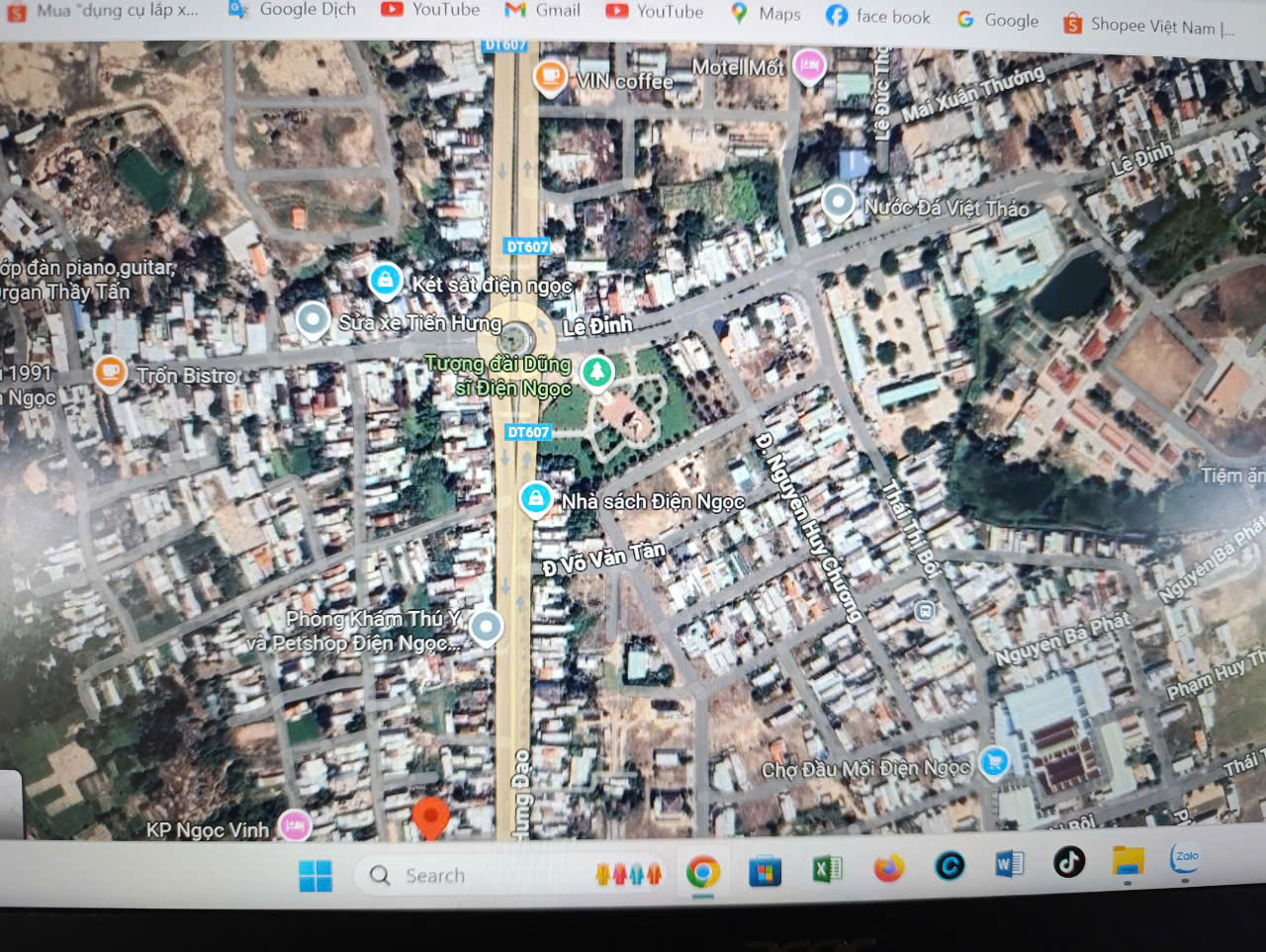Launch Firefox from the taskbar
This screenshot has width=1266, height=952.
pyautogui.click(x=888, y=867)
